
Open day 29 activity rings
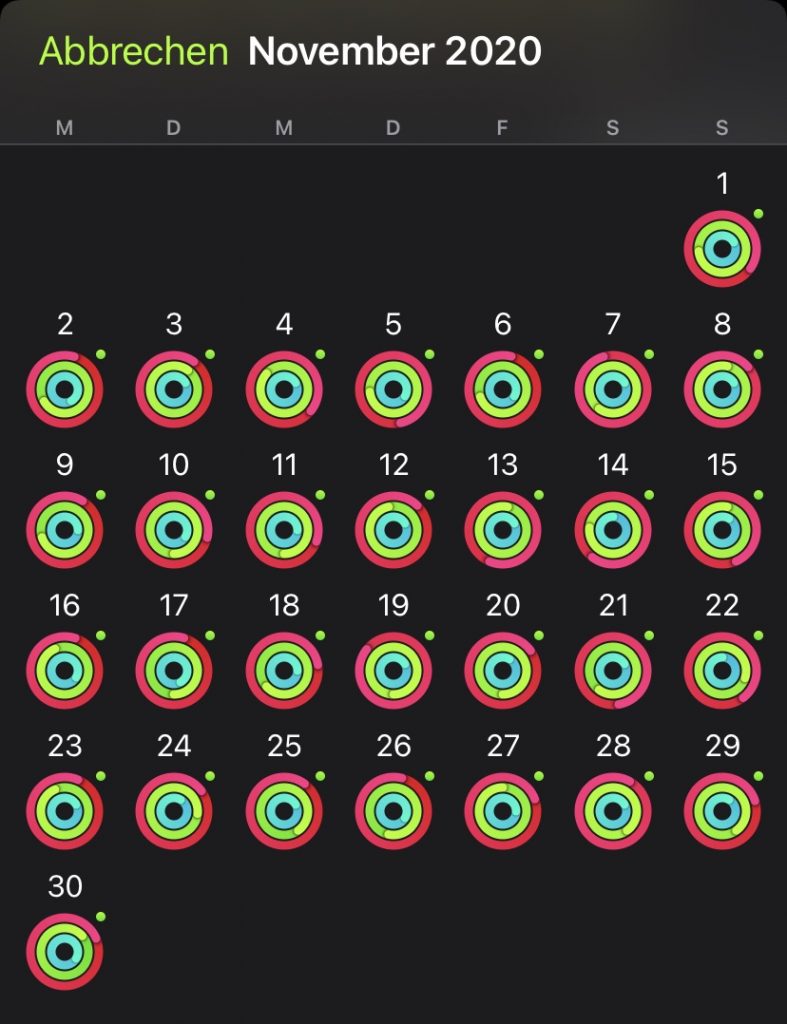click(x=722, y=811)
